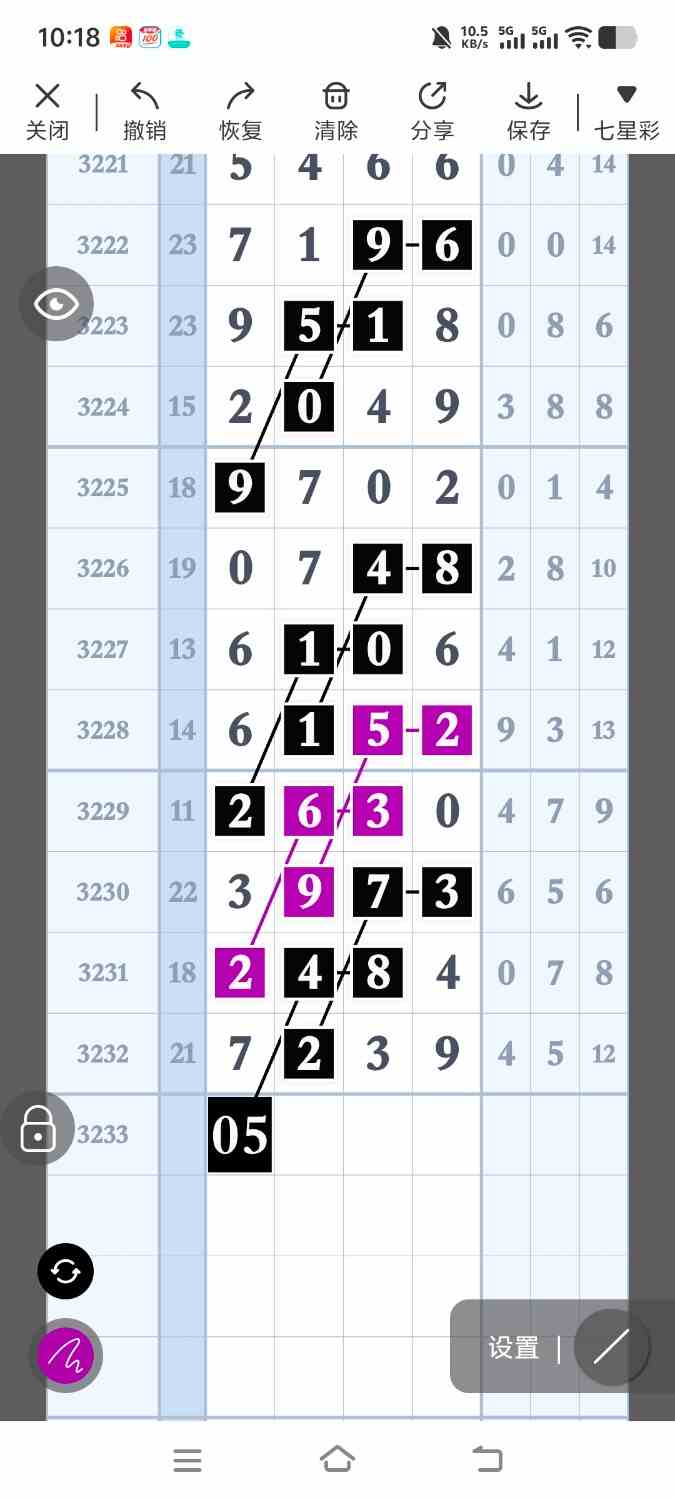Viewport: 675px width, 1500px height.
Task: Undo last stroke with 撤销
Action: coord(144,111)
